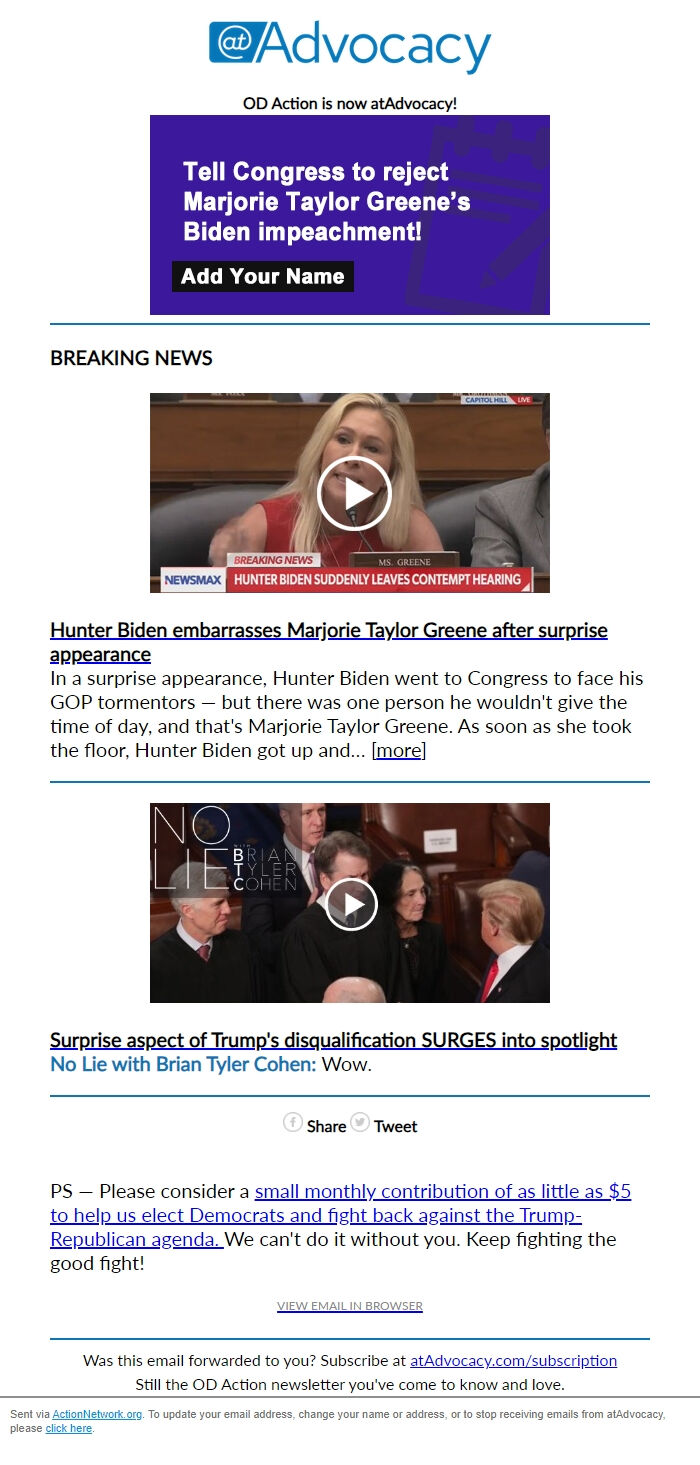Tweet this newsletter
This screenshot has width=700, height=1465.
point(384,1125)
